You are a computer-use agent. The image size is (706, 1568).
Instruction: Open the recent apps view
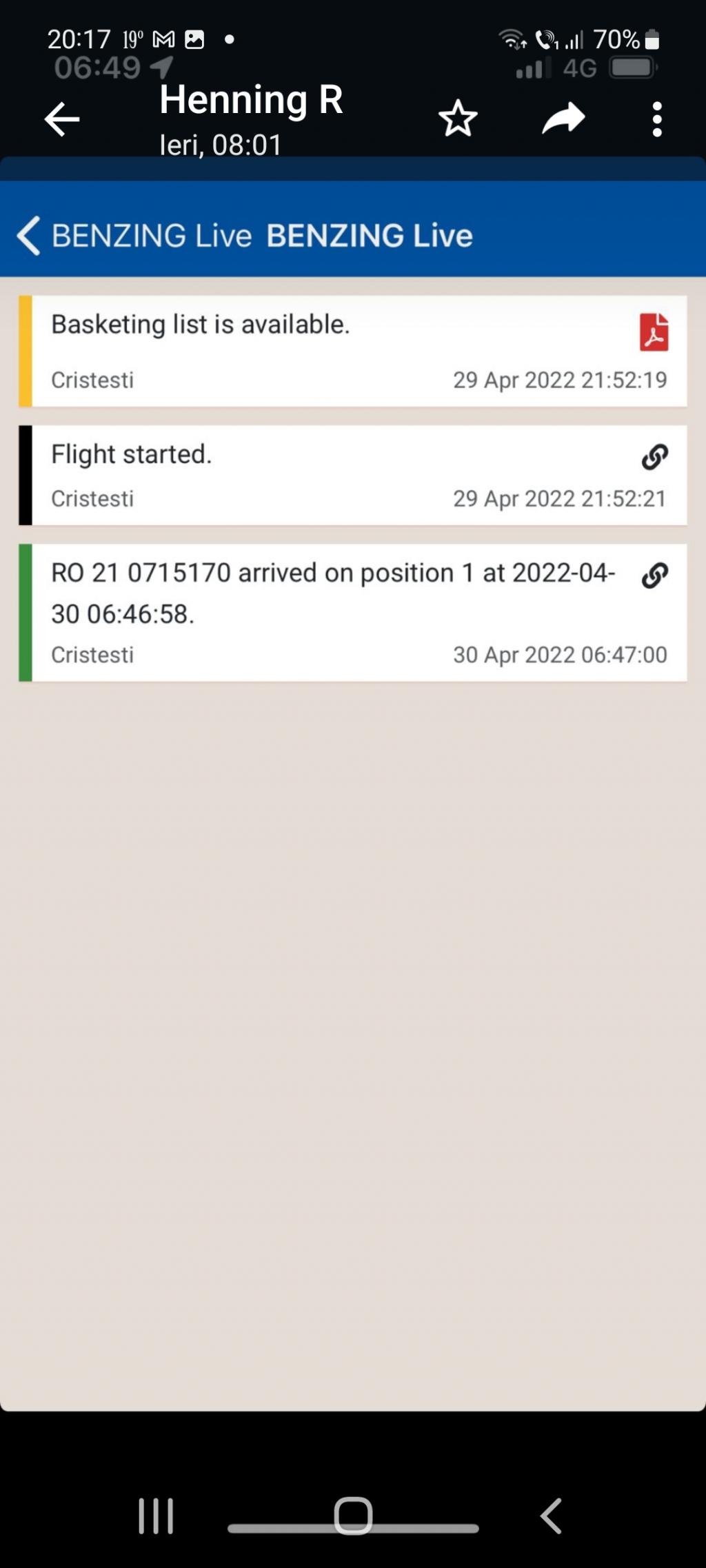click(x=156, y=1516)
